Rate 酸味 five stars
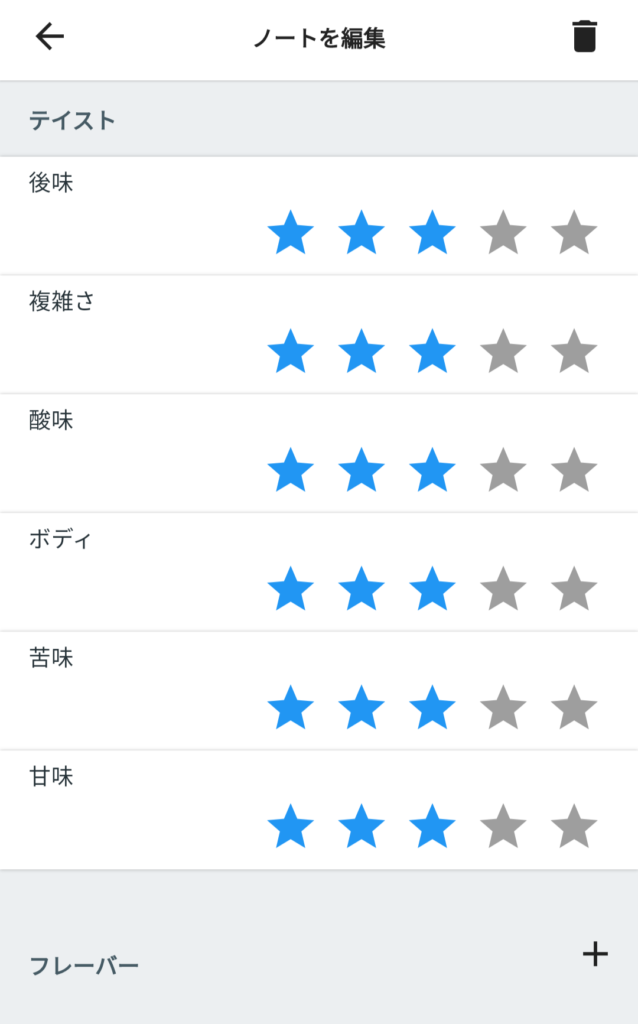Viewport: 638px width, 1024px height. pyautogui.click(x=574, y=470)
